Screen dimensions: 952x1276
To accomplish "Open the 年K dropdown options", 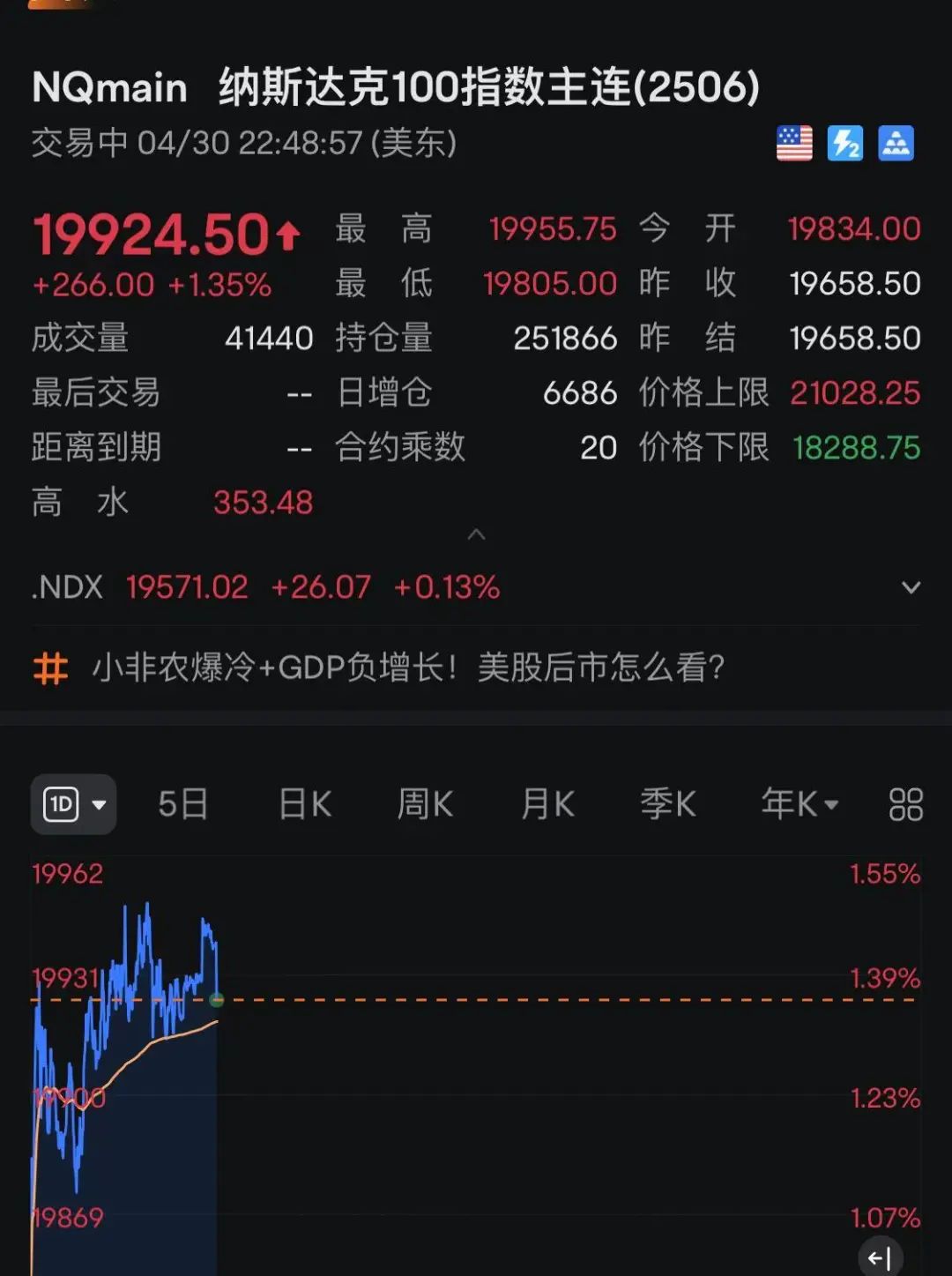I will pyautogui.click(x=800, y=804).
